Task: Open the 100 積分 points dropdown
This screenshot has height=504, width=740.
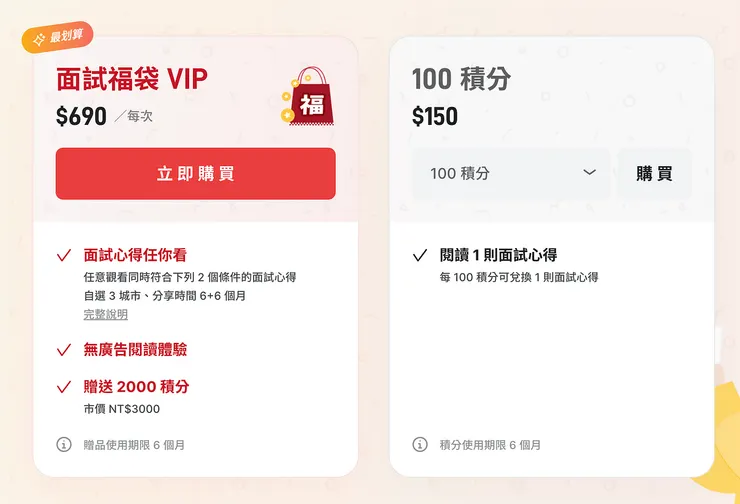Action: pos(511,173)
